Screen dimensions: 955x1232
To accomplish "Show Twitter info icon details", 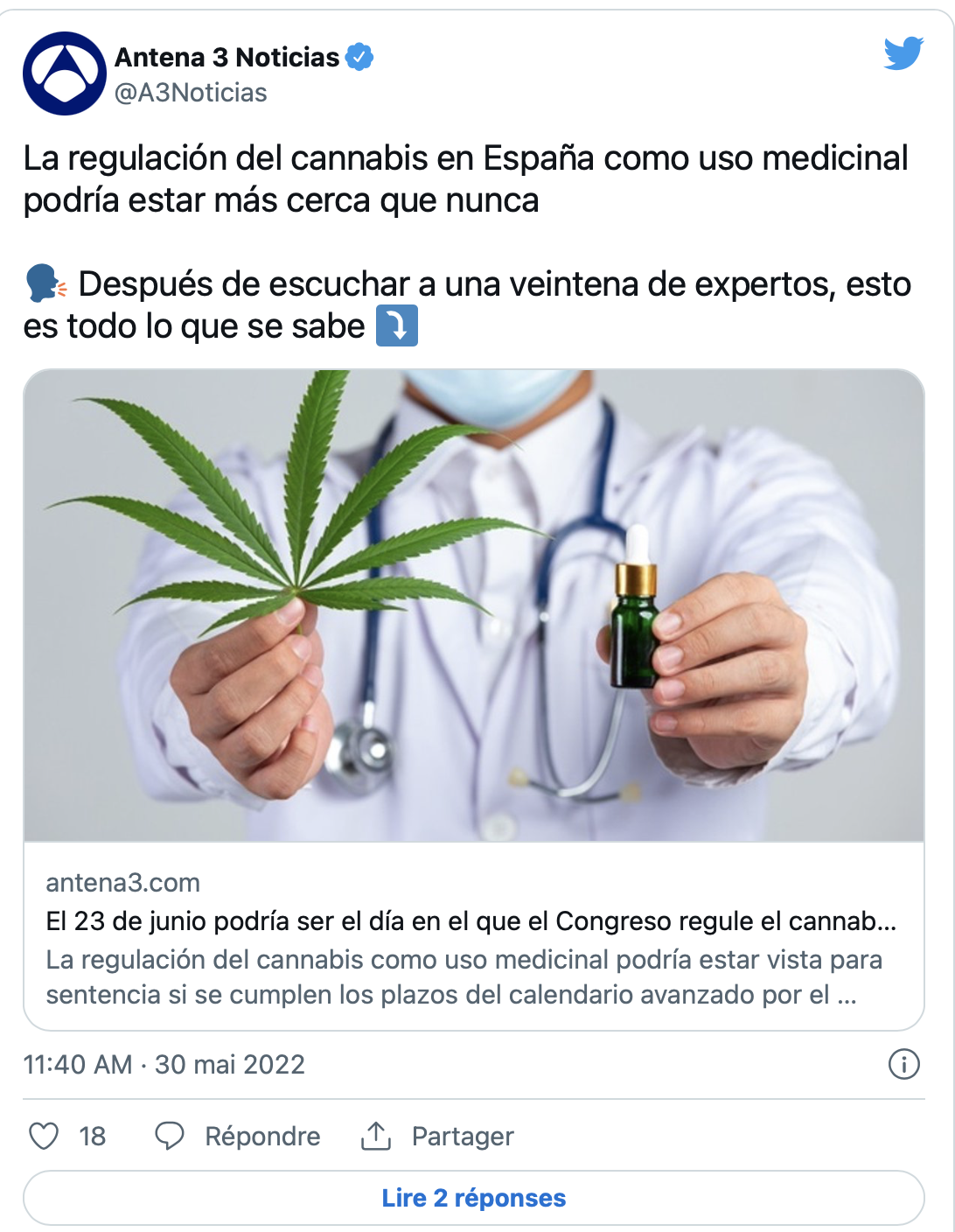I will [903, 1064].
